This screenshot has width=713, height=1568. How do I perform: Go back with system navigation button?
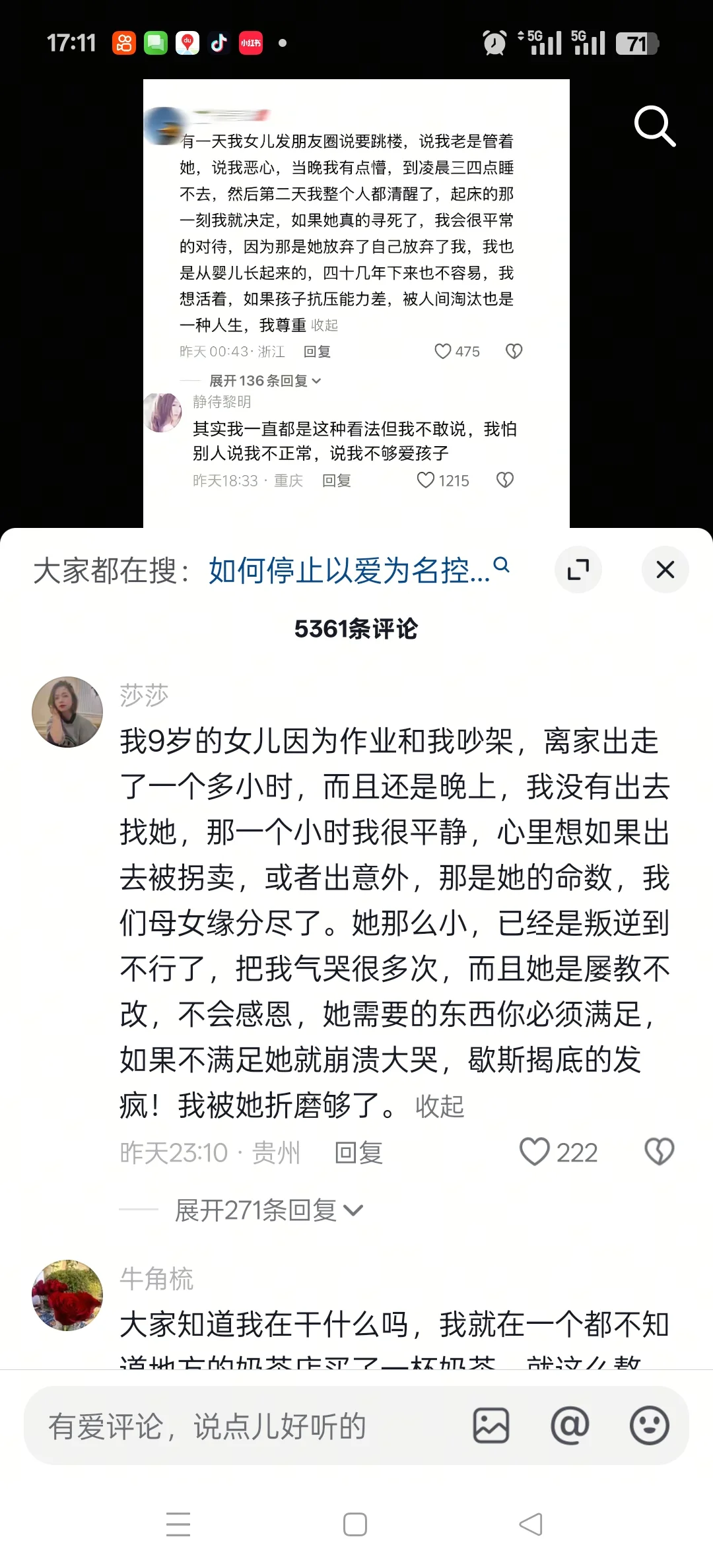tap(531, 1524)
